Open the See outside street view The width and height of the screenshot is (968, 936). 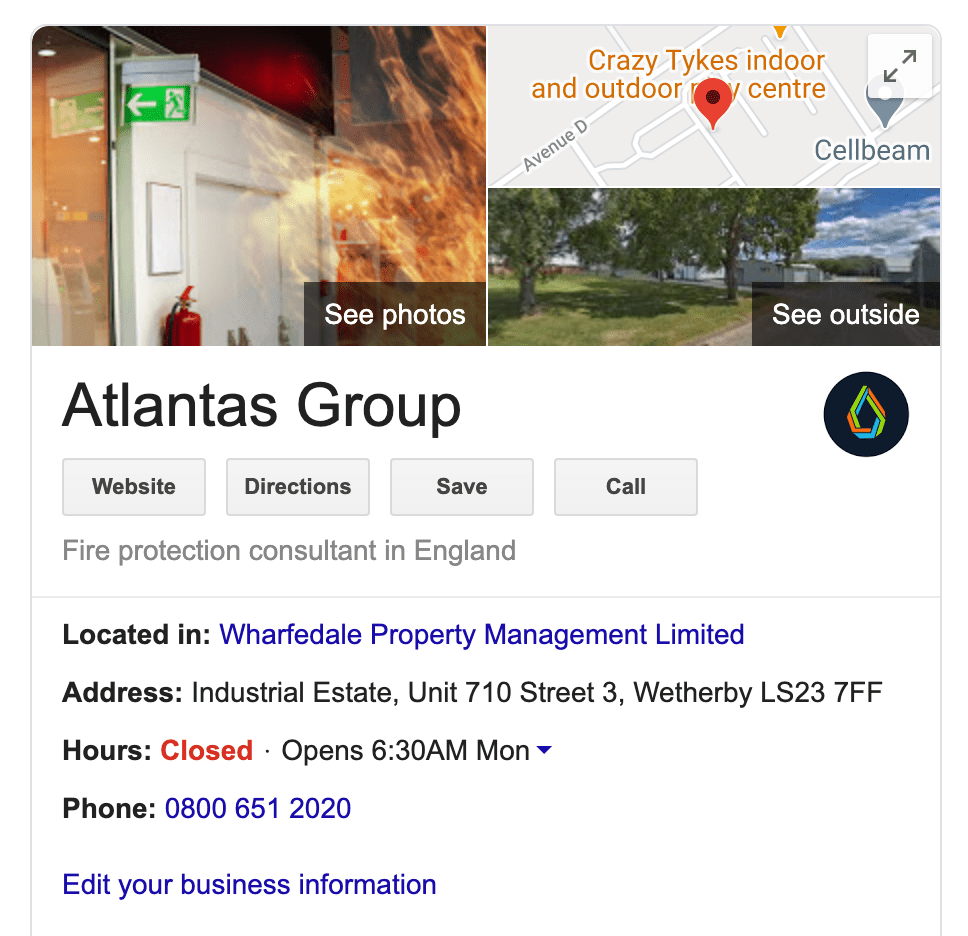coord(845,314)
